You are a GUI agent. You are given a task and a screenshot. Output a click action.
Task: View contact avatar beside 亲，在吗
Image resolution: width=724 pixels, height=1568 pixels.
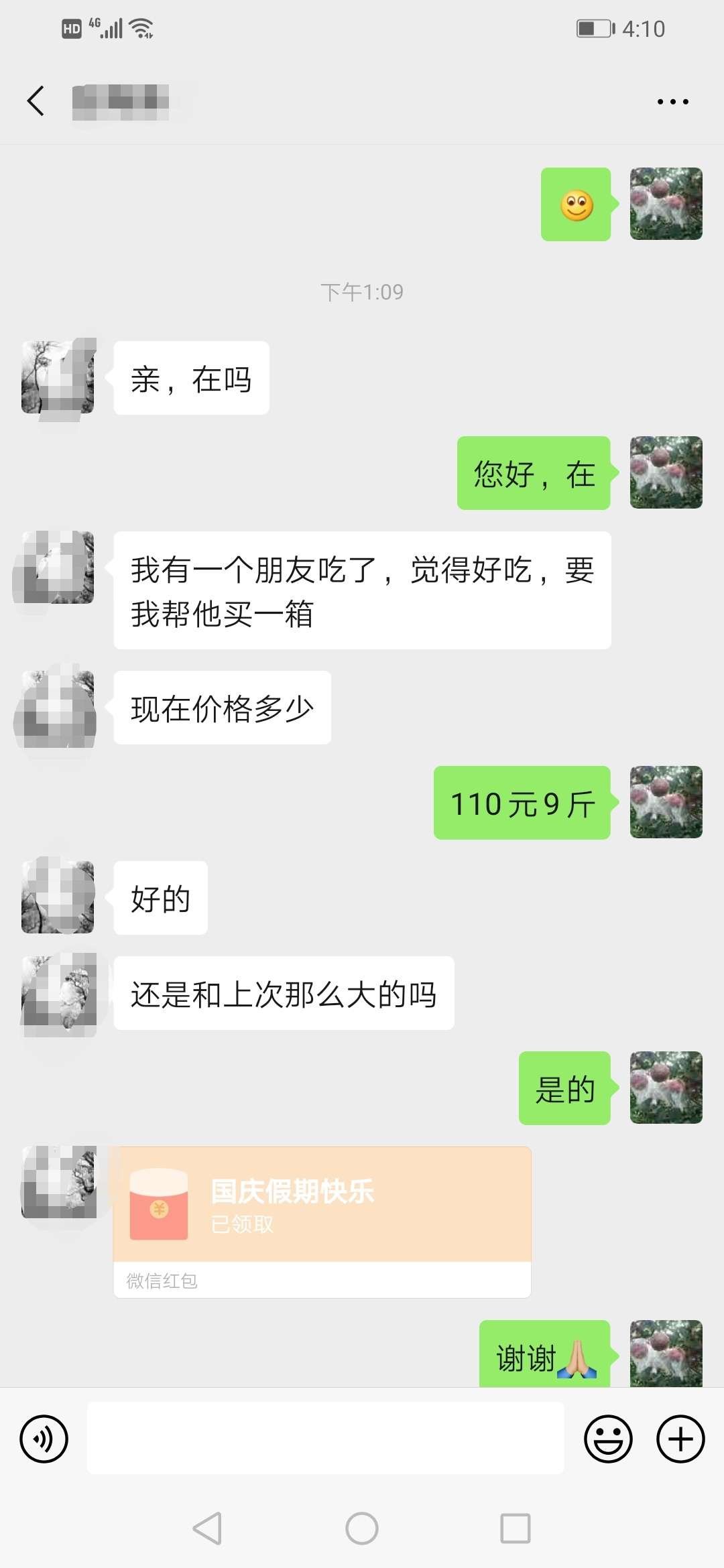click(58, 377)
